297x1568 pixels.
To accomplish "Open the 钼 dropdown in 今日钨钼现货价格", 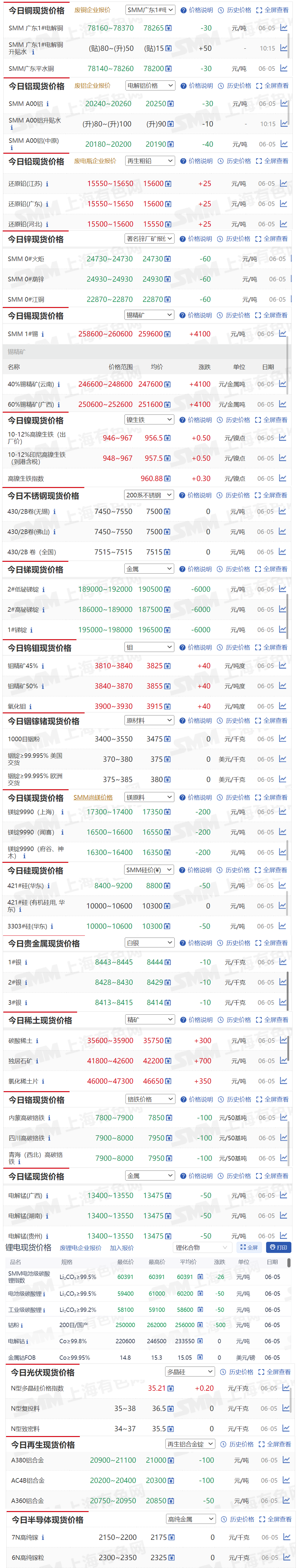I will click(x=149, y=648).
